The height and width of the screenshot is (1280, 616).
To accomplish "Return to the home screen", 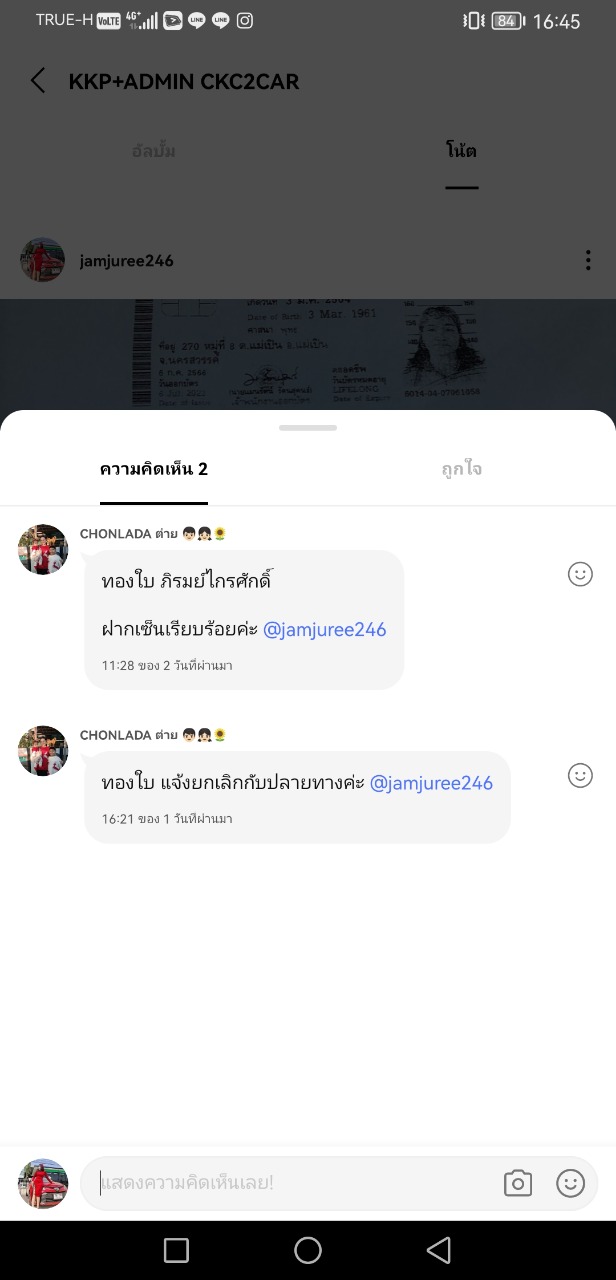I will (x=308, y=1250).
